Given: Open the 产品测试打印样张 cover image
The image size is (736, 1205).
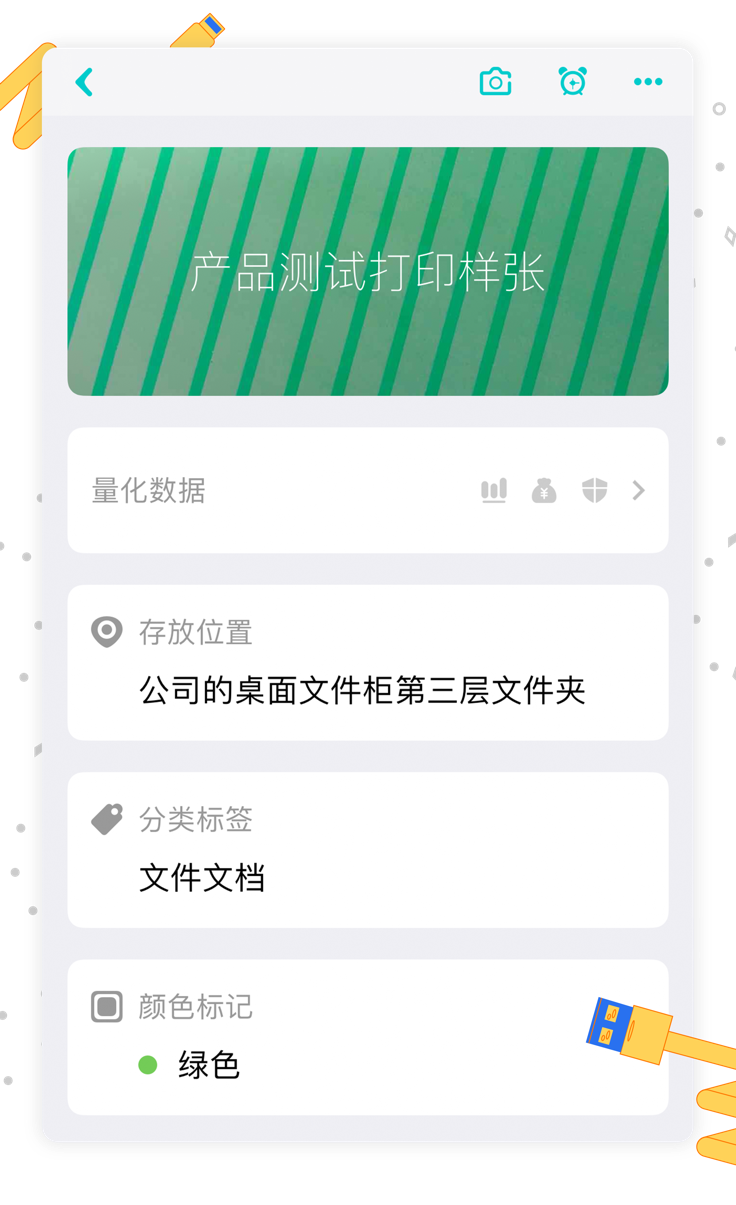Looking at the screenshot, I should tap(367, 272).
